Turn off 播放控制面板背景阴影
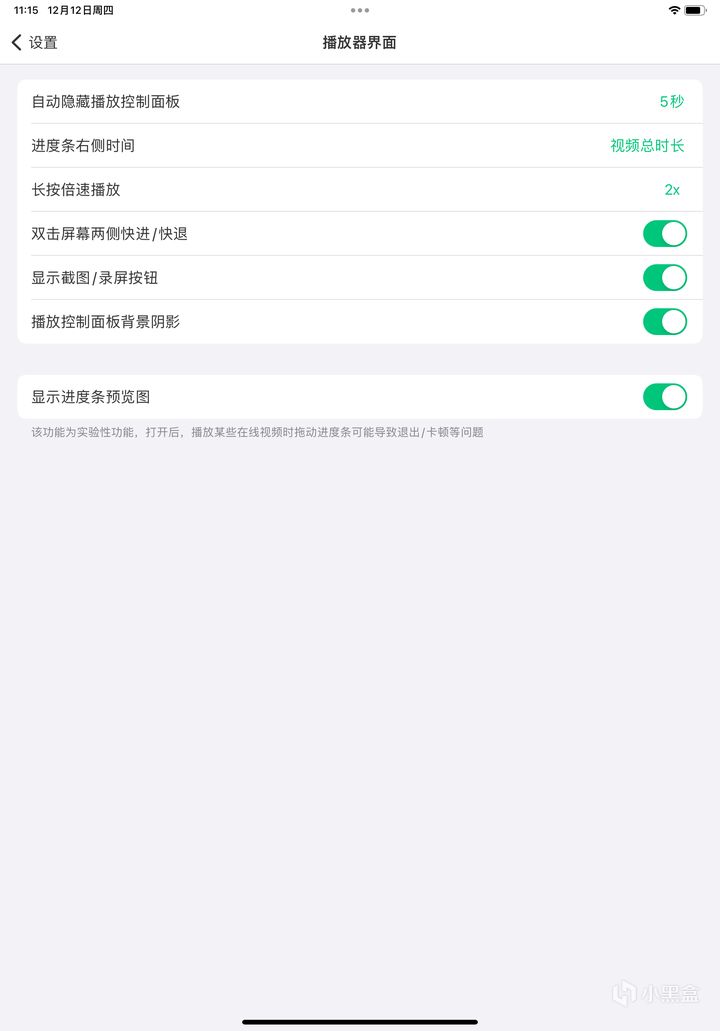 [664, 322]
